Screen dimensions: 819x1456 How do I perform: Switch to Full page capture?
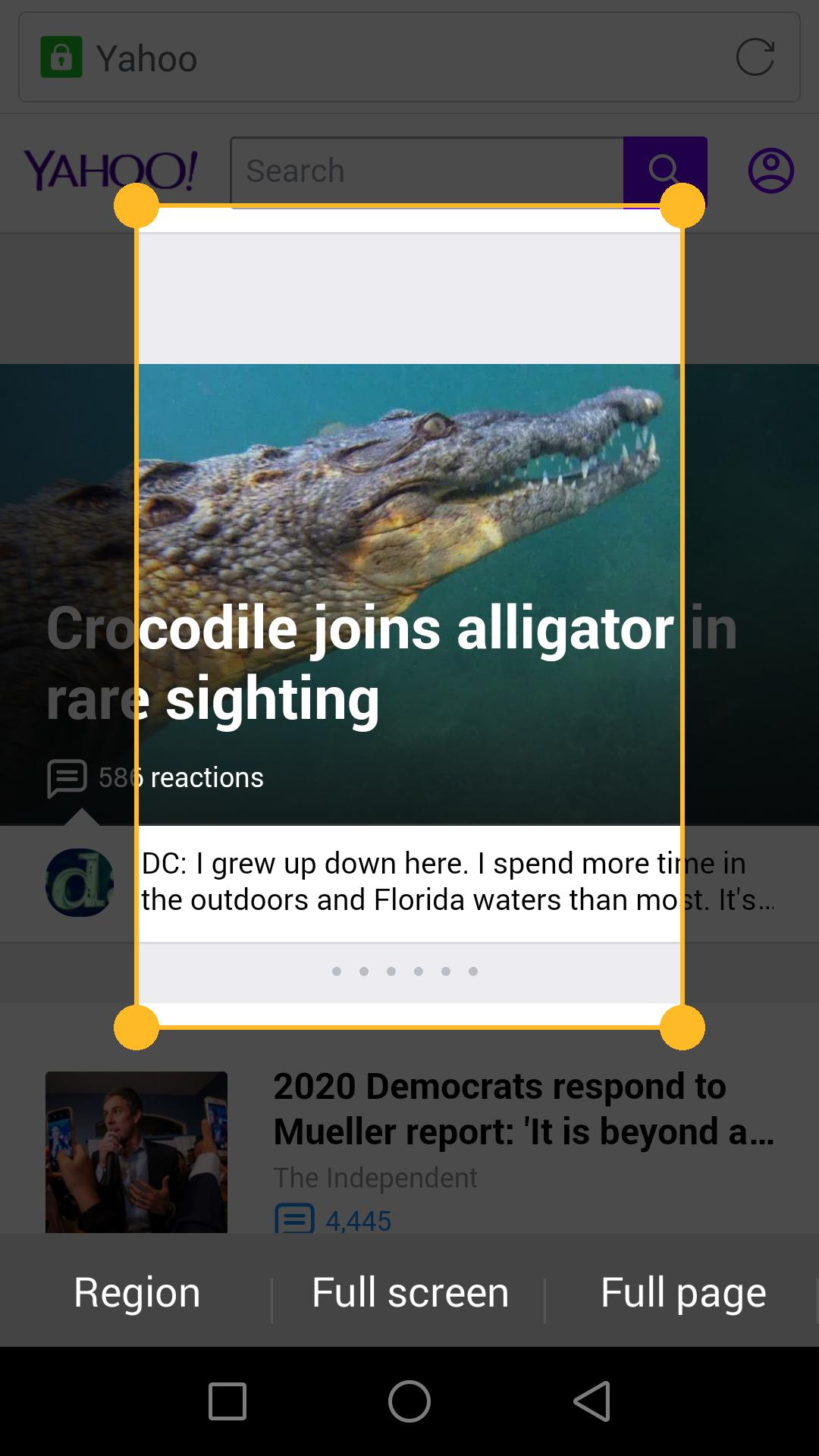point(682,1293)
